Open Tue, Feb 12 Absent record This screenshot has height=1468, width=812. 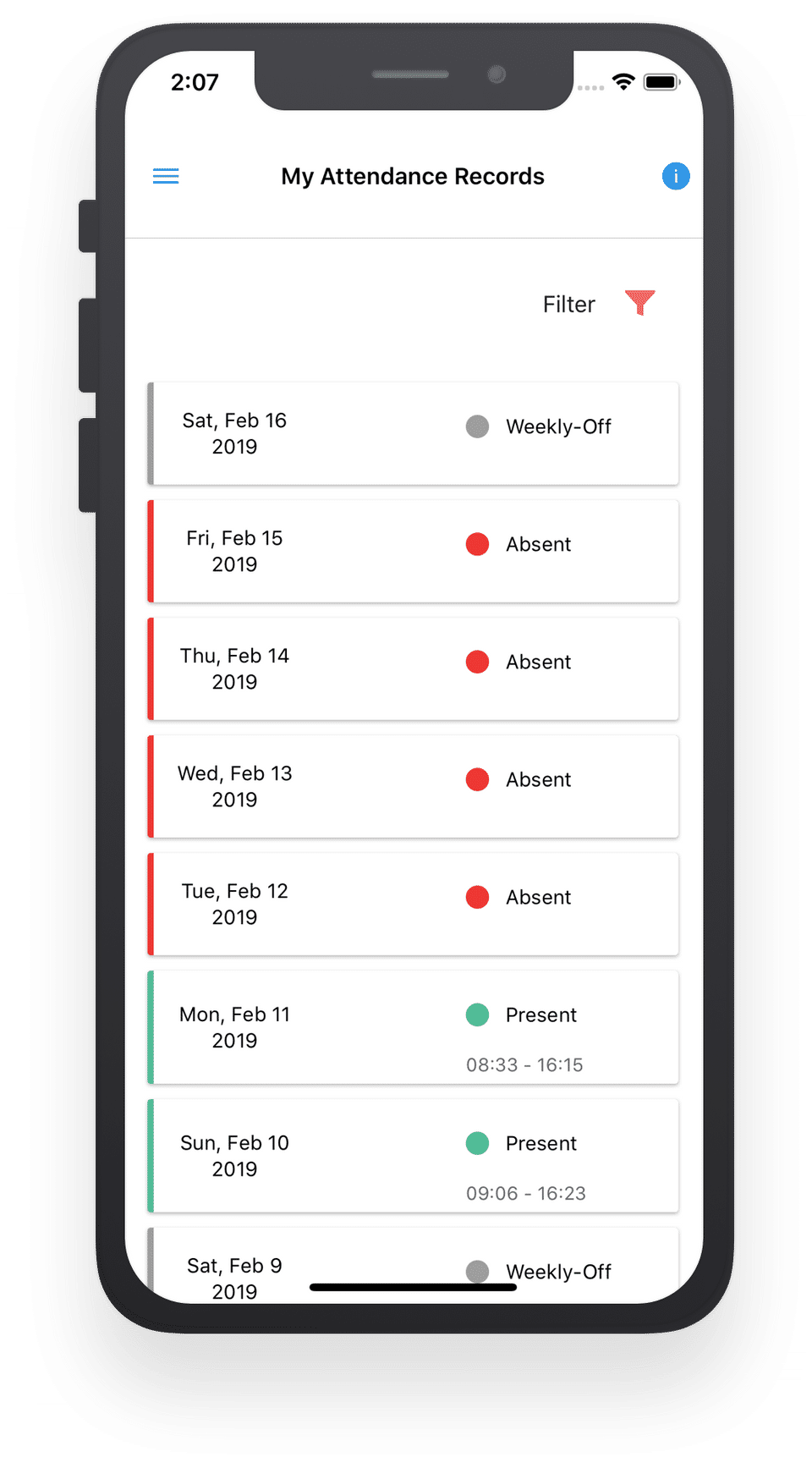point(413,904)
